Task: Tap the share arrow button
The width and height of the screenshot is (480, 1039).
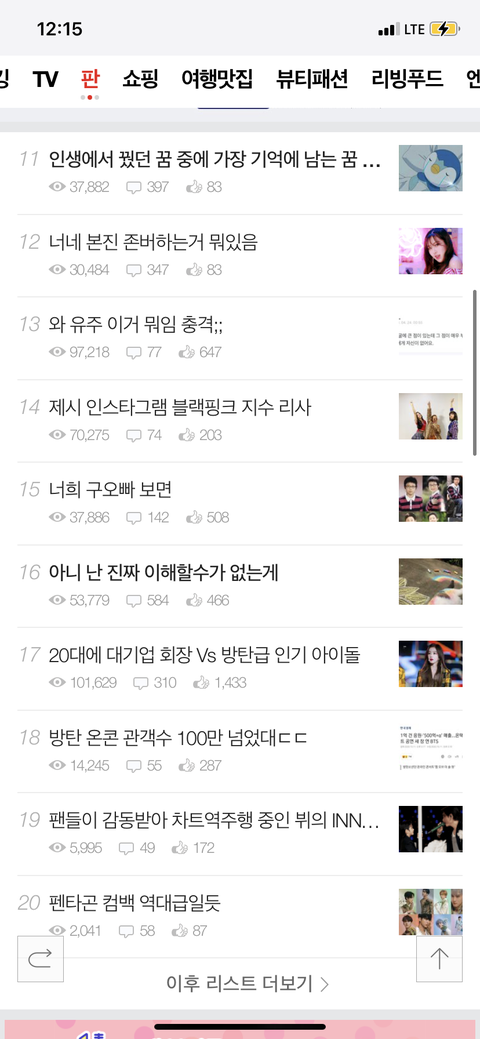Action: (40, 959)
